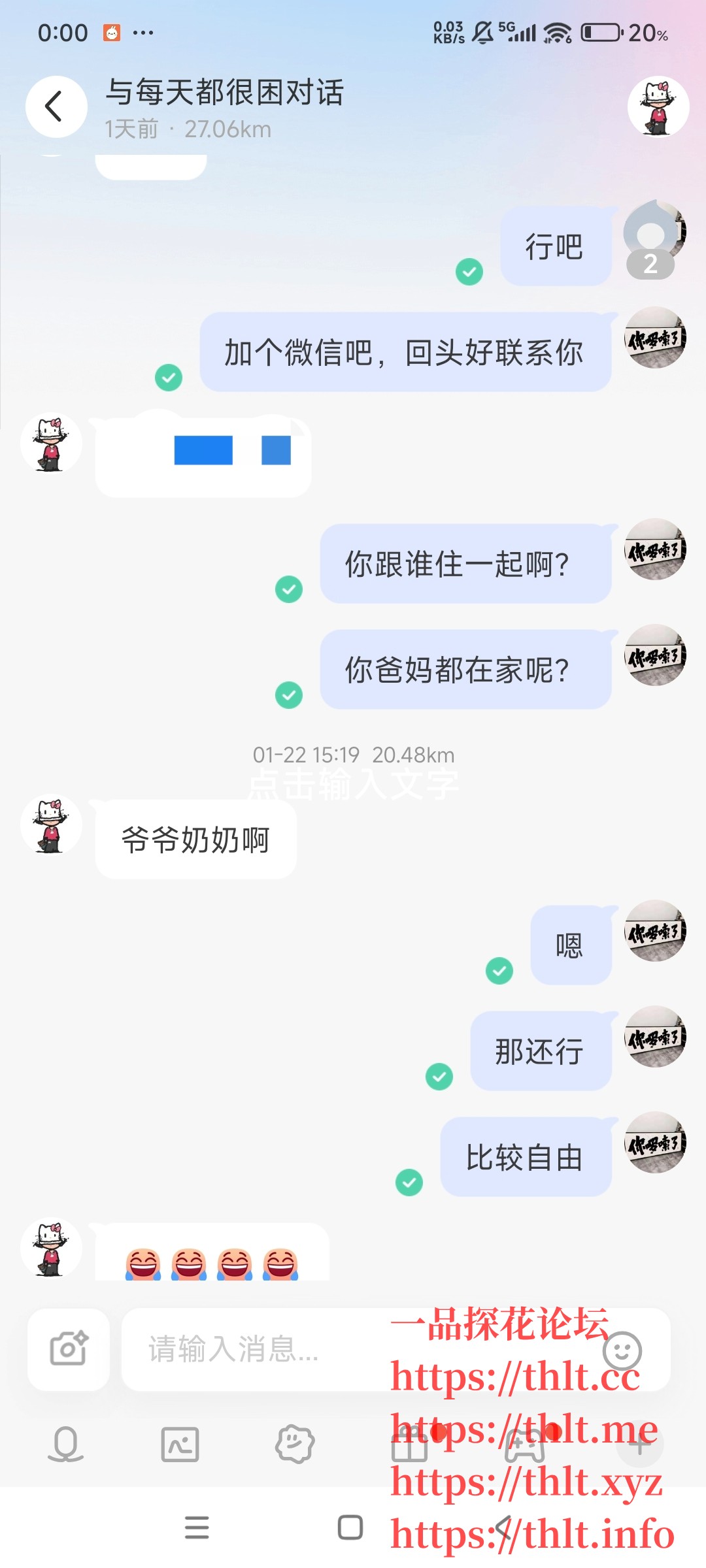Open the picture gallery icon
The height and width of the screenshot is (1568, 706).
180,1444
